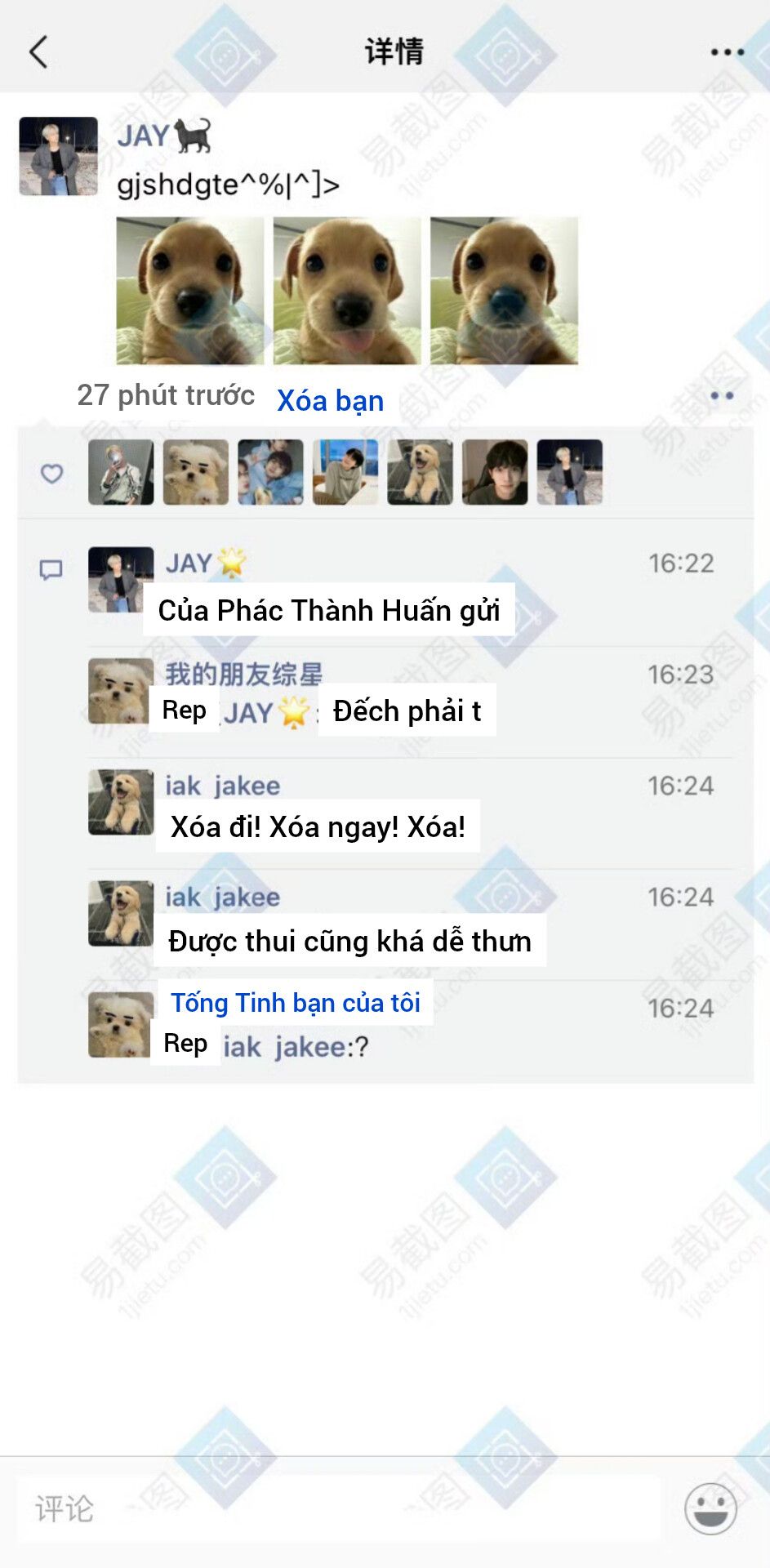The width and height of the screenshot is (770, 1568).
Task: Tap the 'Xóa bạn' delete link
Action: click(330, 401)
